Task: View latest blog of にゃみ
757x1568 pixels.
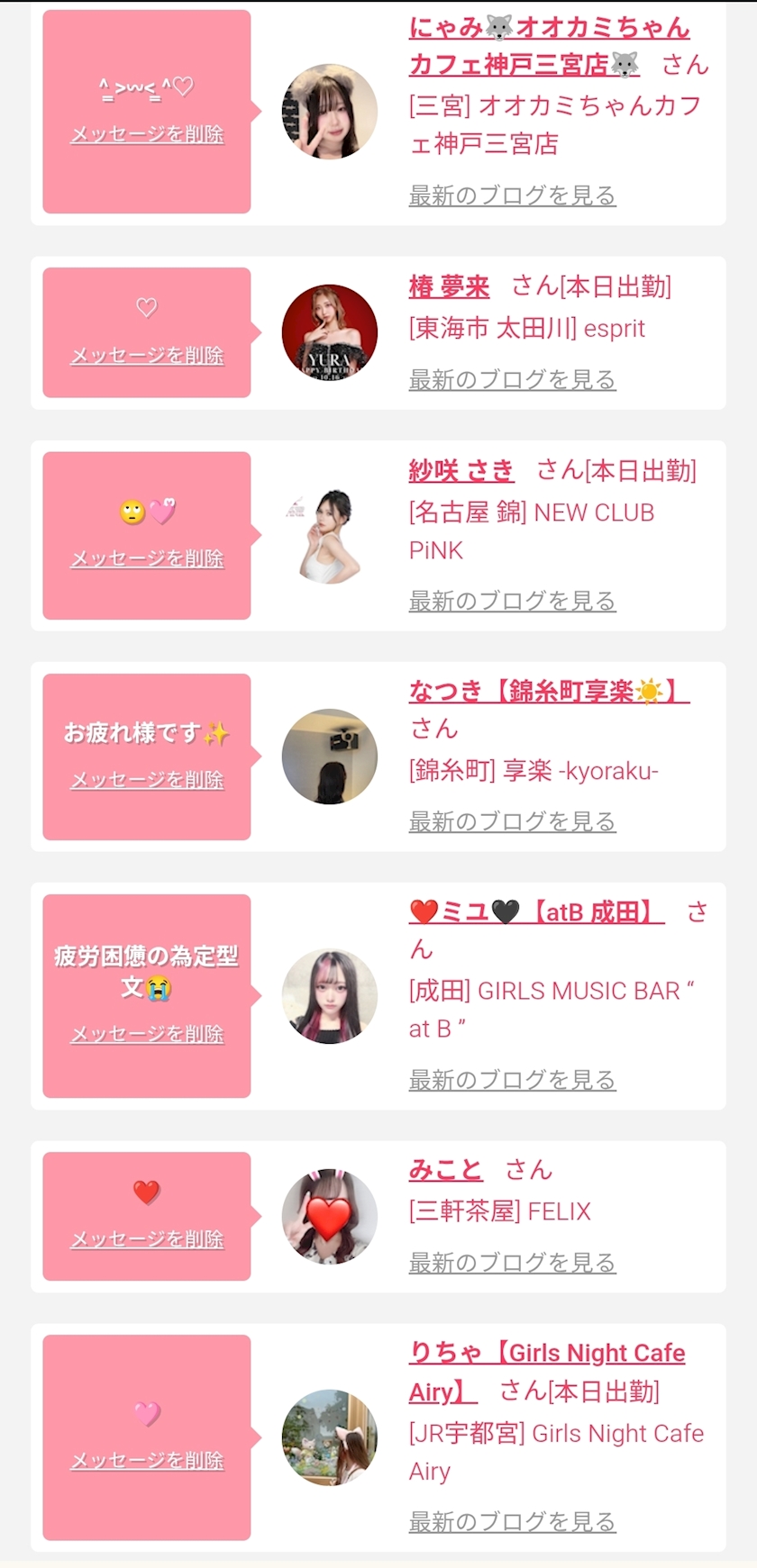Action: pyautogui.click(x=512, y=195)
